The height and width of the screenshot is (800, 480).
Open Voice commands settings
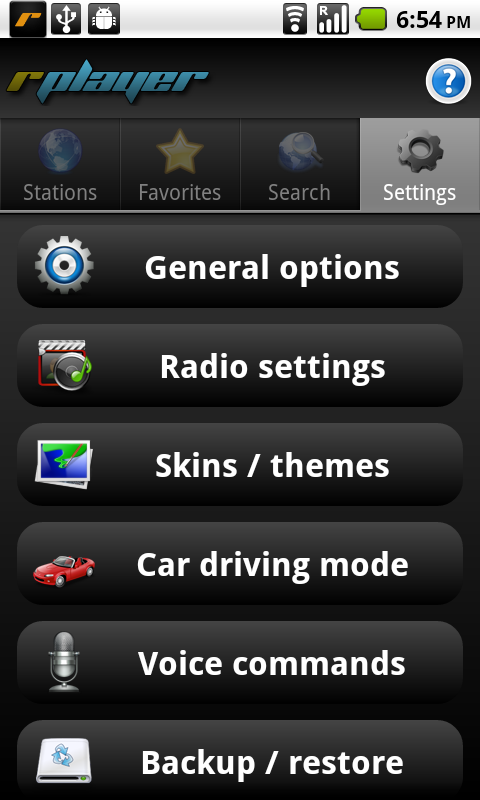(x=240, y=663)
